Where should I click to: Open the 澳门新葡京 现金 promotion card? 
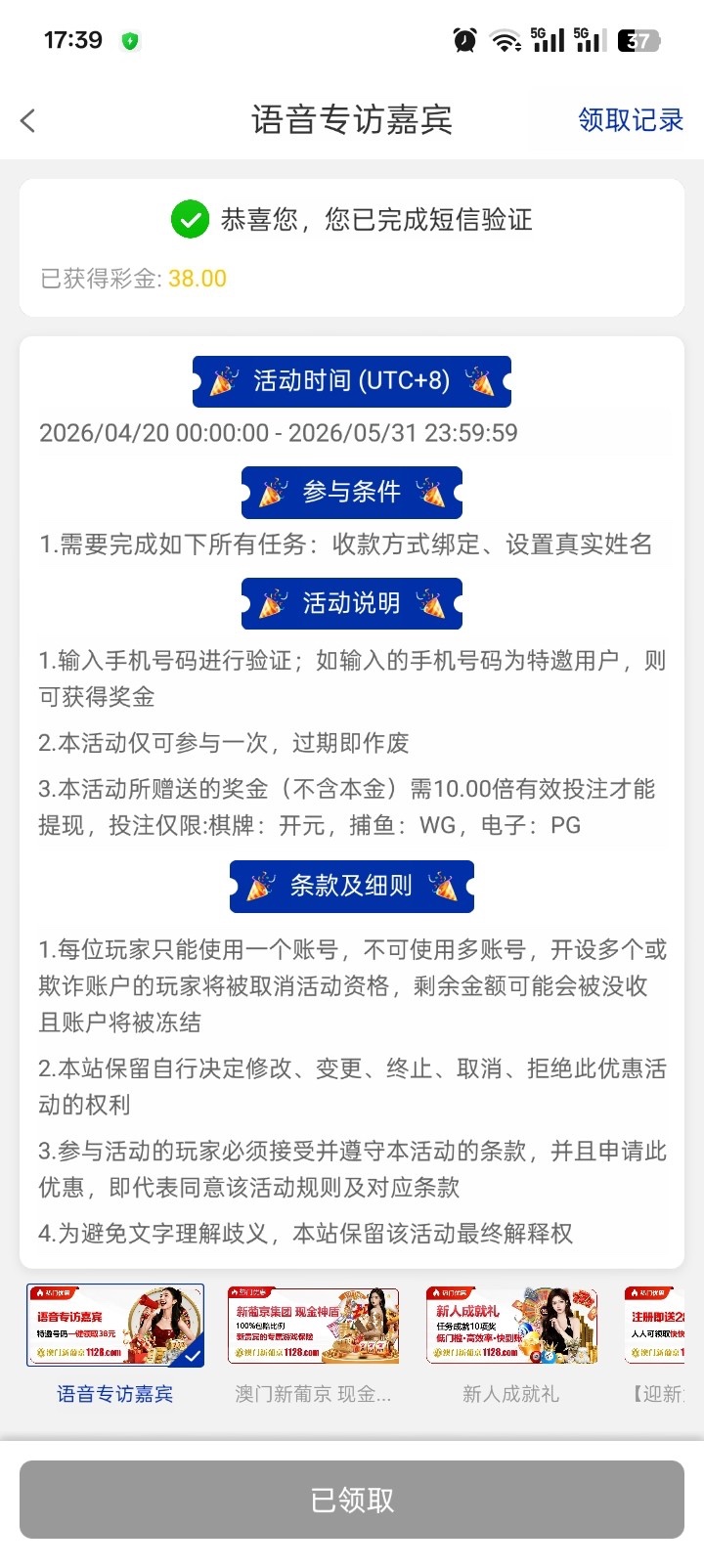(313, 1325)
